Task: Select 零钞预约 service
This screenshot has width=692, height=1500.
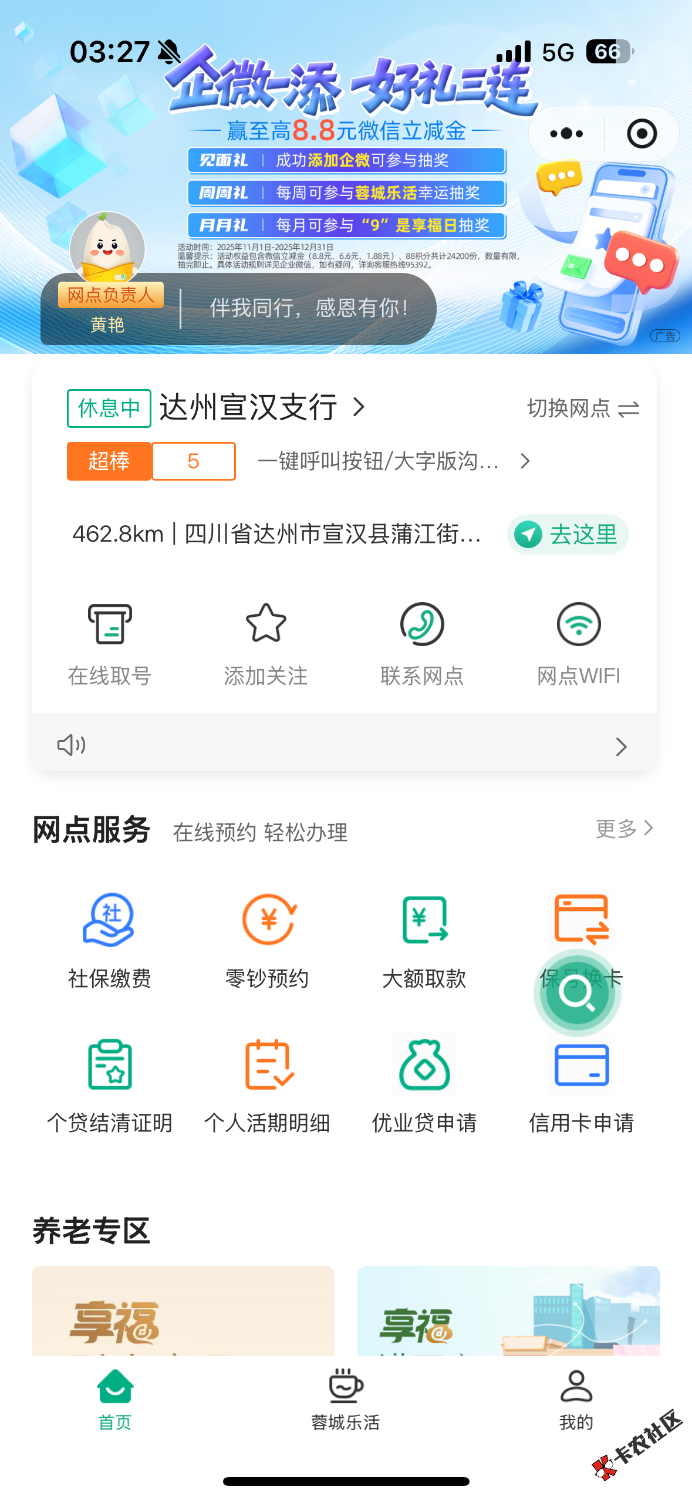Action: click(267, 941)
